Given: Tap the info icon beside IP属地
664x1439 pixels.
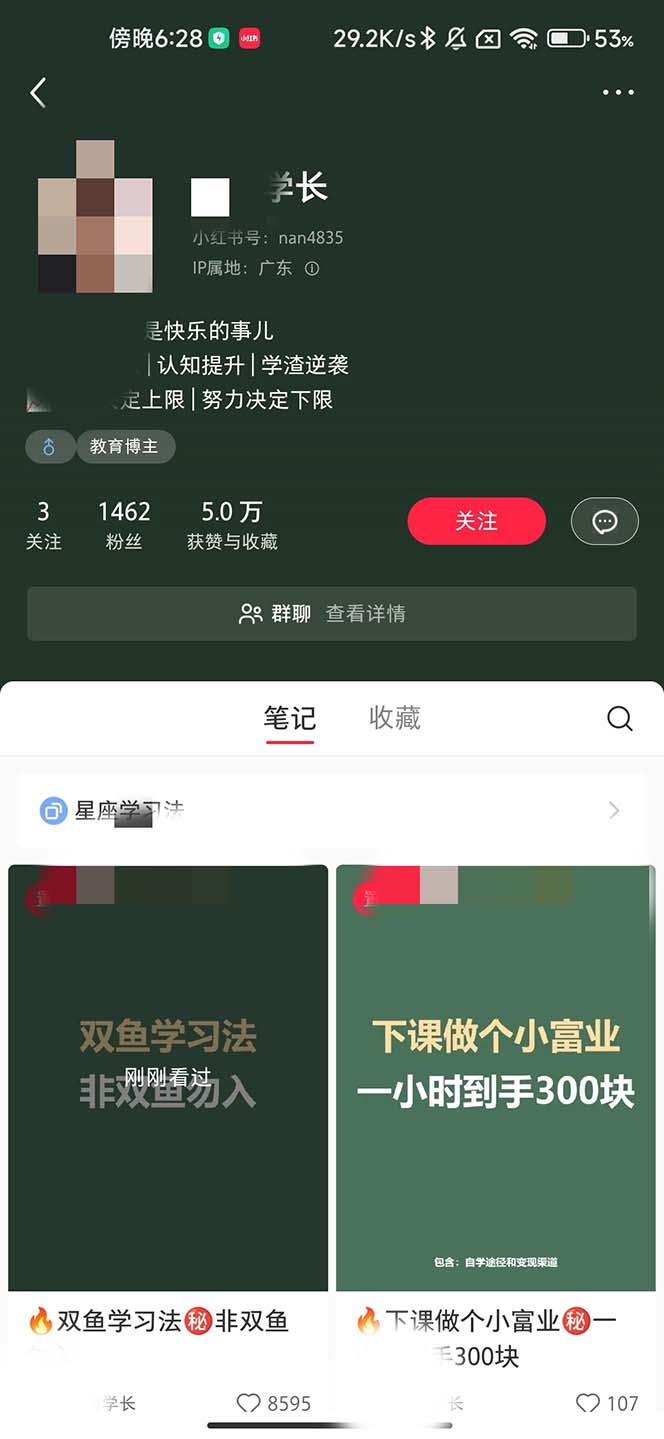Looking at the screenshot, I should [312, 268].
